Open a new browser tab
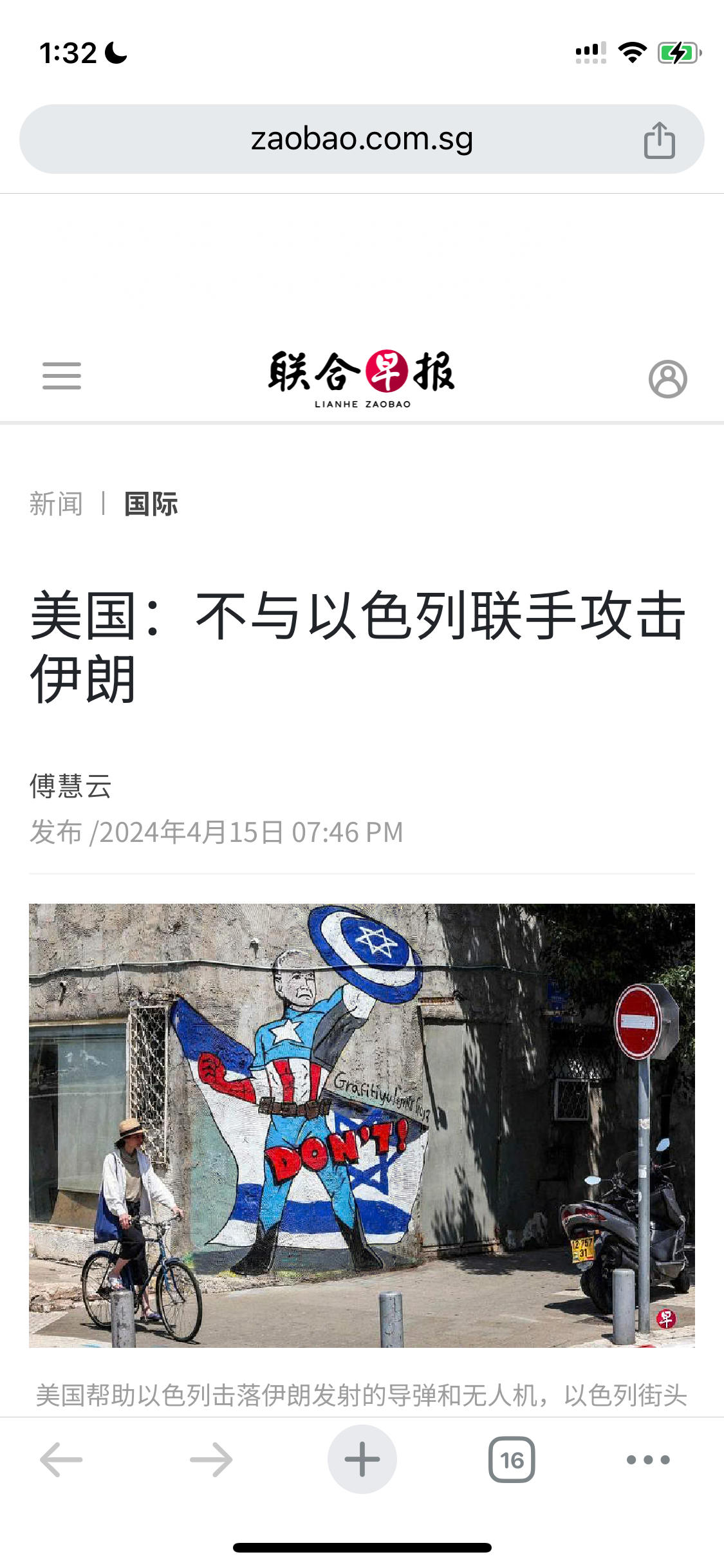The height and width of the screenshot is (1568, 724). [x=362, y=1460]
